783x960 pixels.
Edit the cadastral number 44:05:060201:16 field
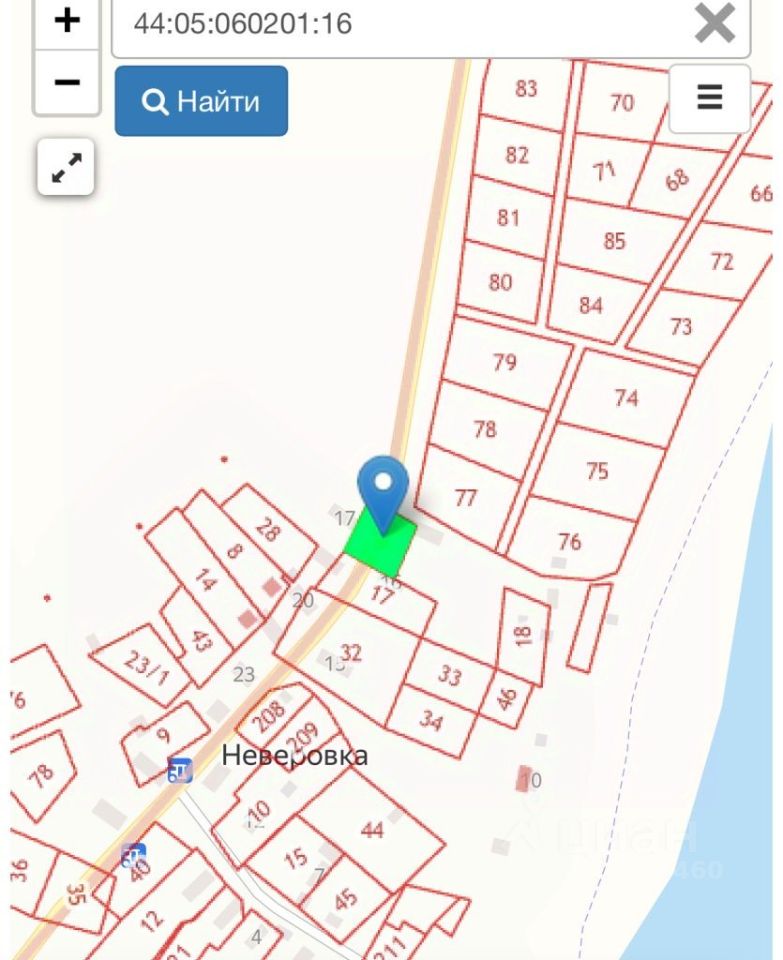tap(400, 24)
